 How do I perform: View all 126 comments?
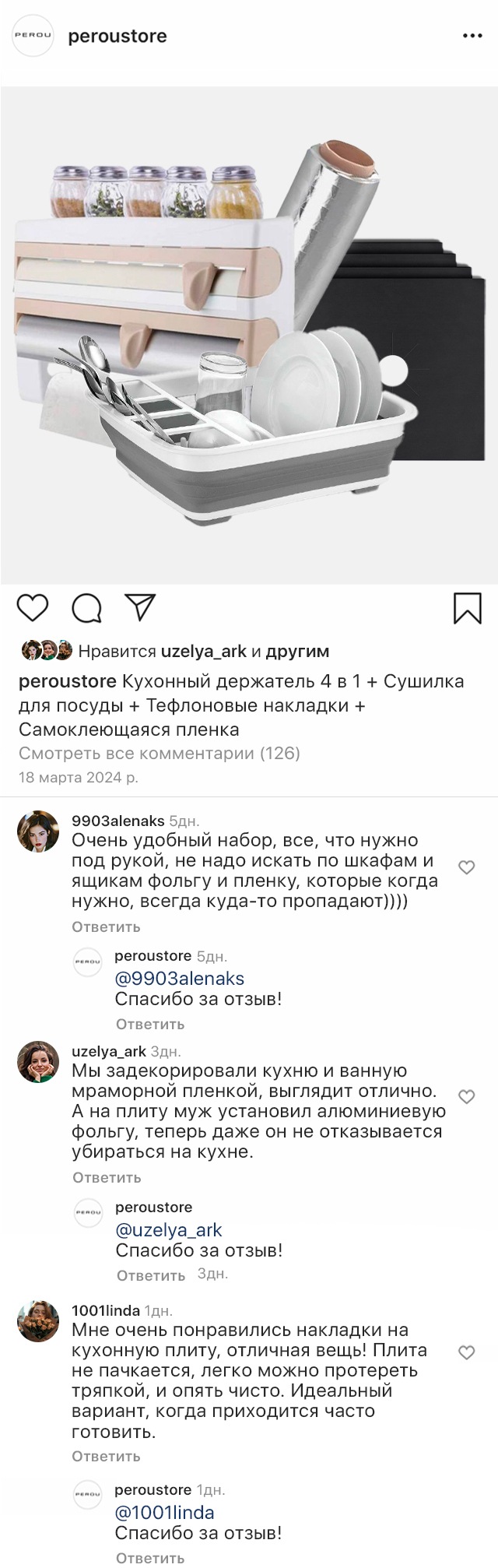pos(159,753)
